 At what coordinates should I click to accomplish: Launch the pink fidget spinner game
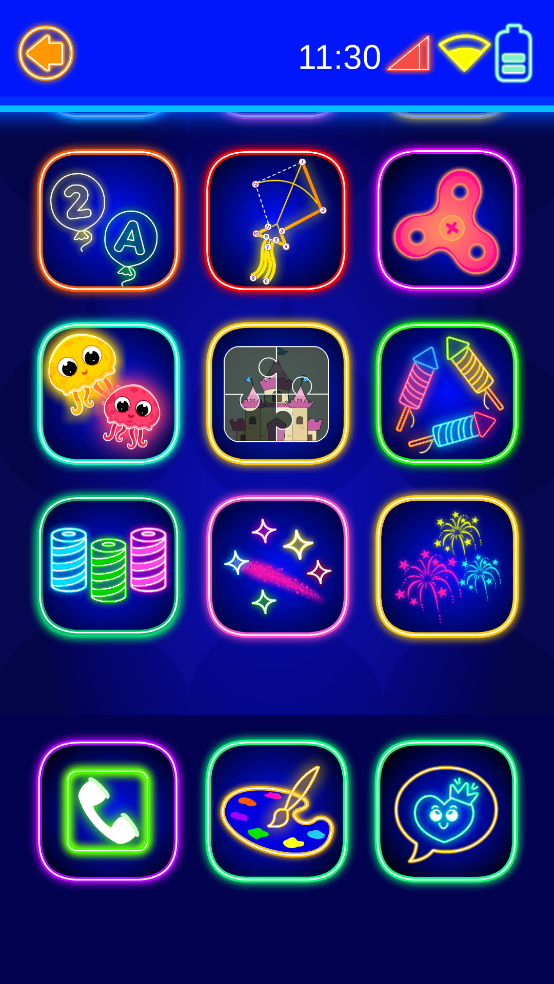(447, 220)
